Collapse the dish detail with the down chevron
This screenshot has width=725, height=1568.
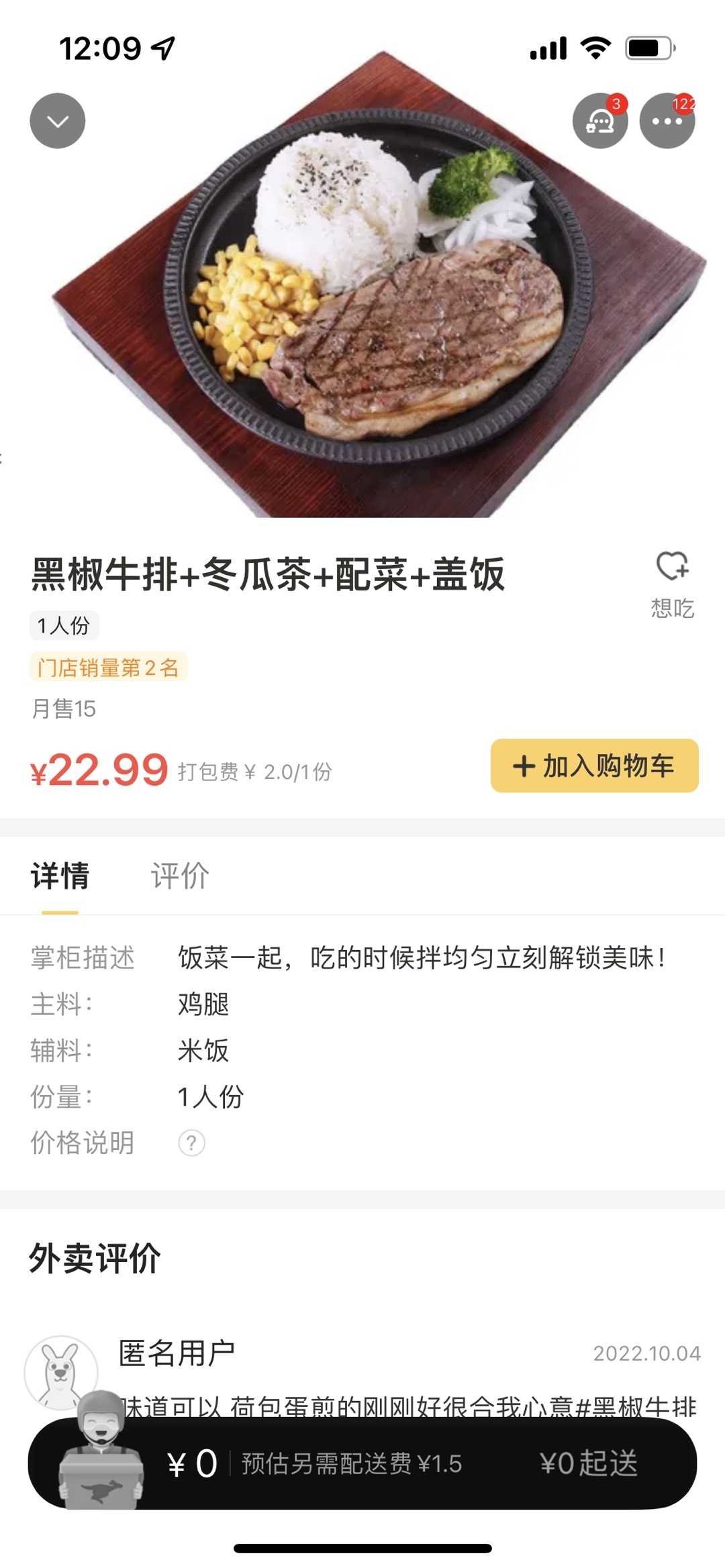tap(58, 121)
